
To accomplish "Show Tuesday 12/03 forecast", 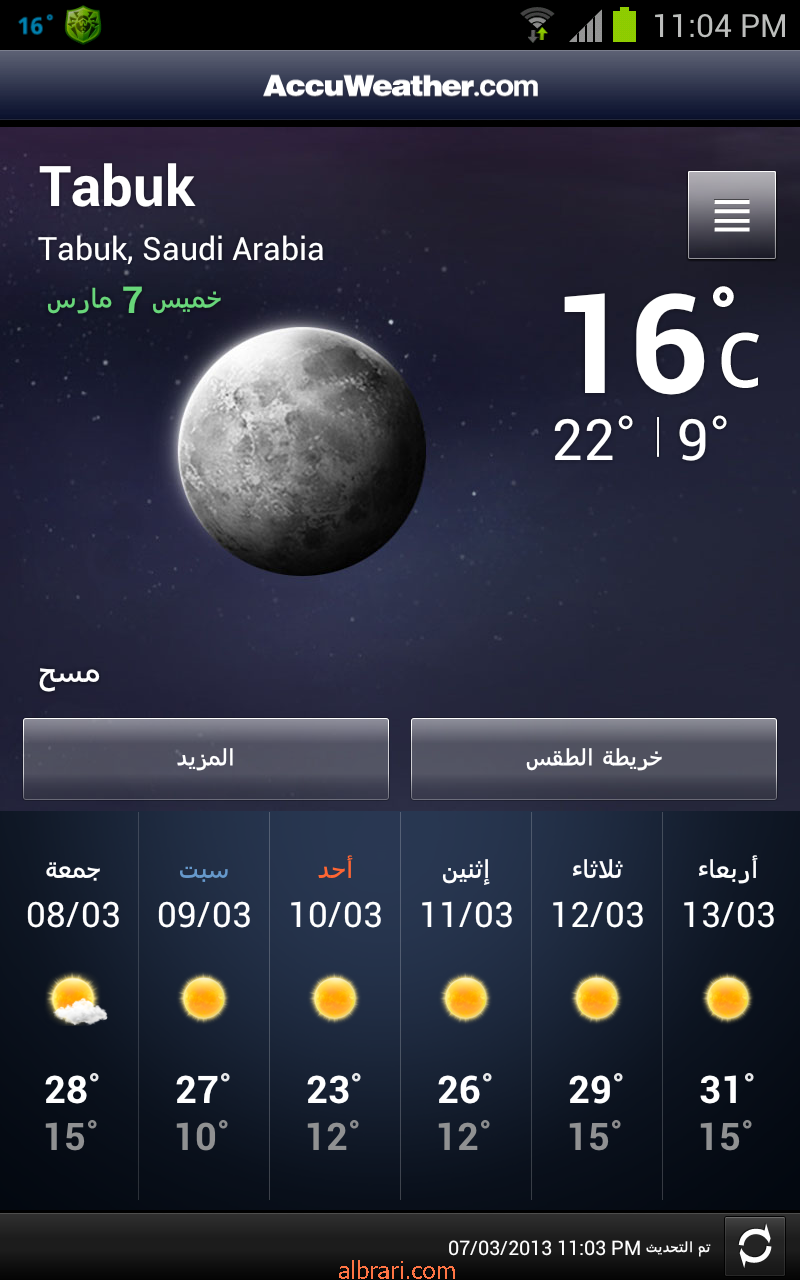I will [597, 1005].
